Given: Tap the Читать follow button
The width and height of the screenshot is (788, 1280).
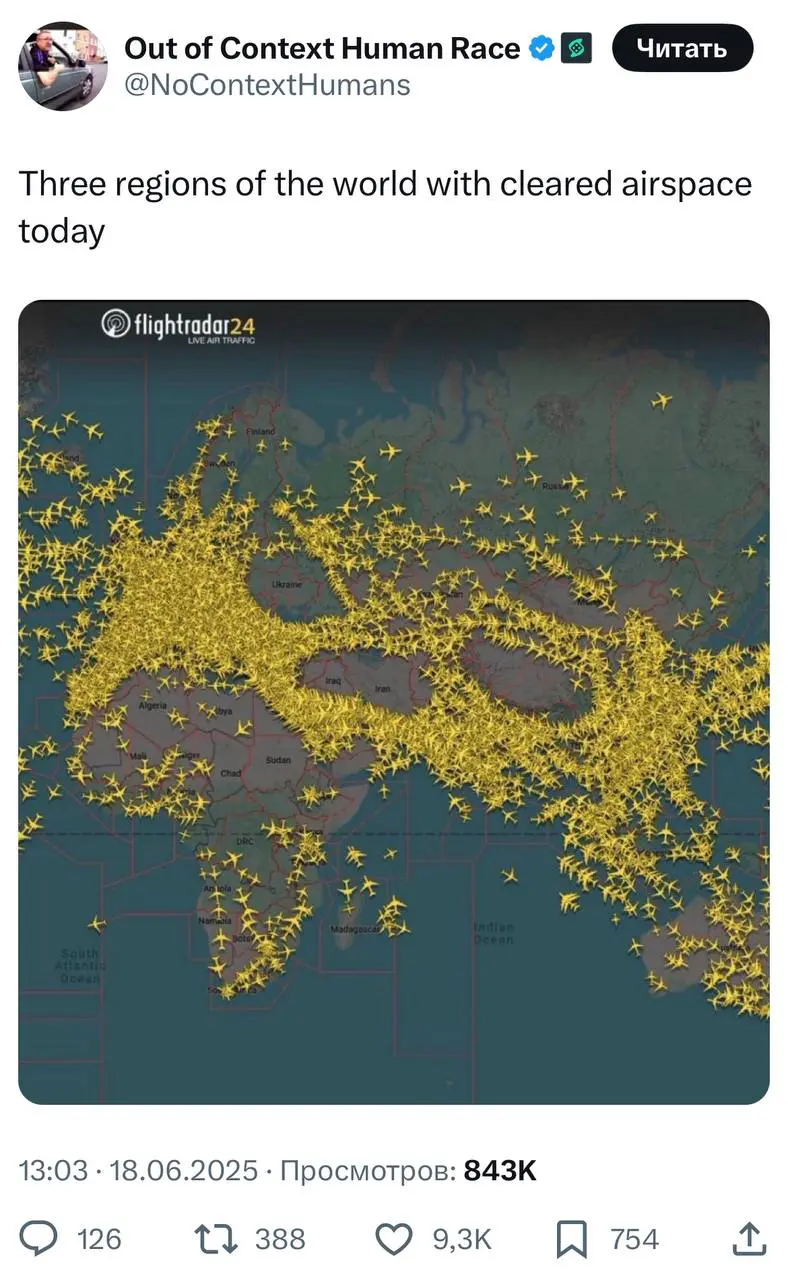Looking at the screenshot, I should pyautogui.click(x=682, y=48).
